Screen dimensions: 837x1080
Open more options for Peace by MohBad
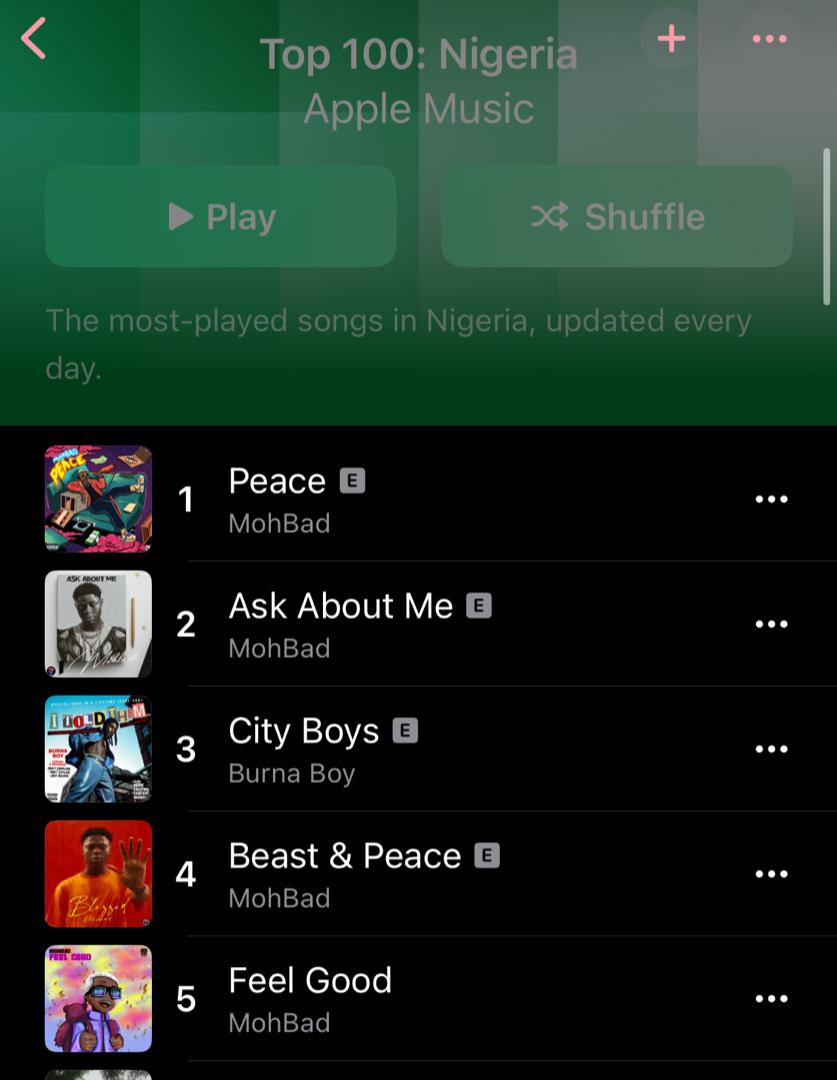click(771, 498)
